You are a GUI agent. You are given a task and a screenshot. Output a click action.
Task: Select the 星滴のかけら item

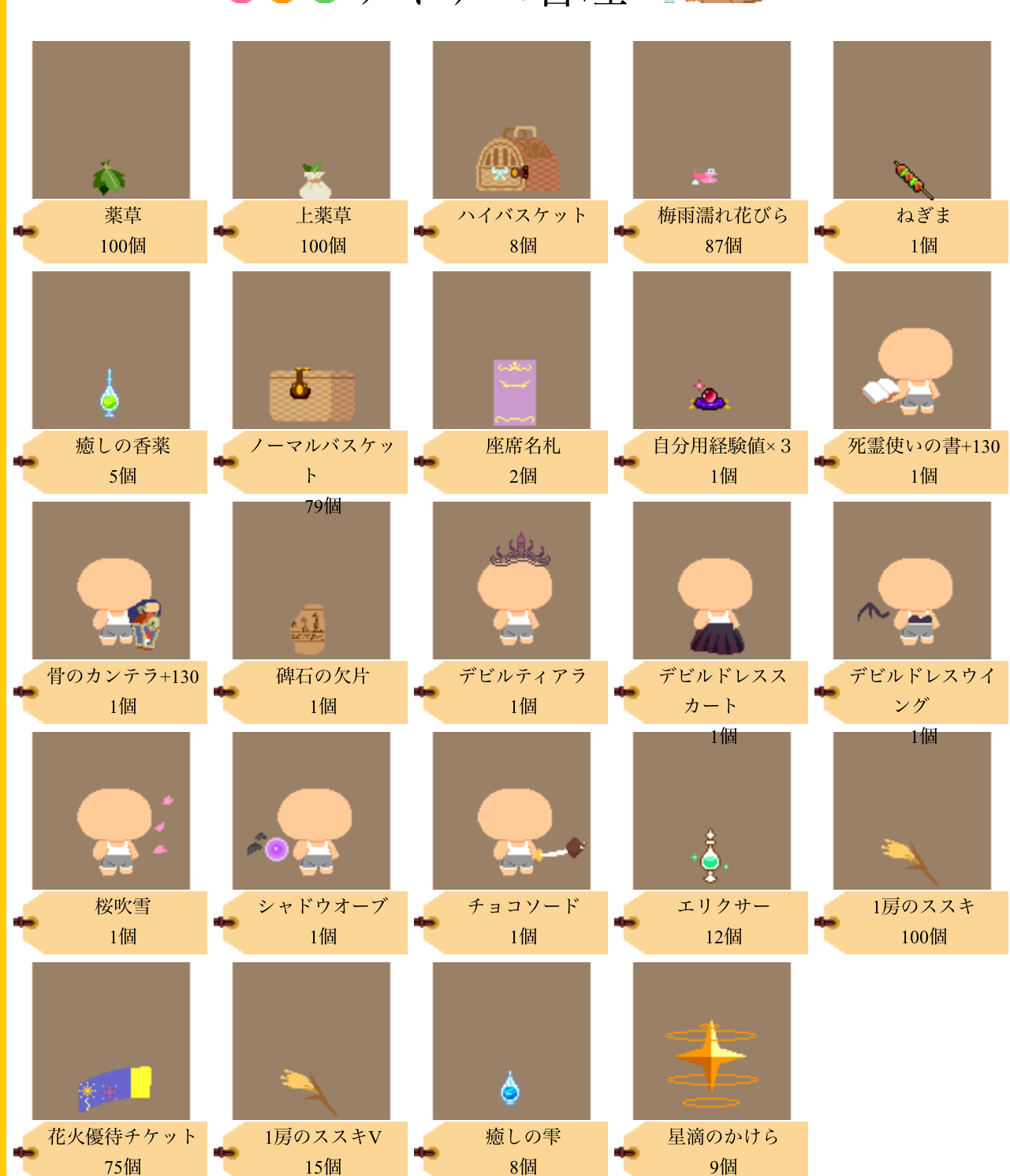coord(711,1041)
